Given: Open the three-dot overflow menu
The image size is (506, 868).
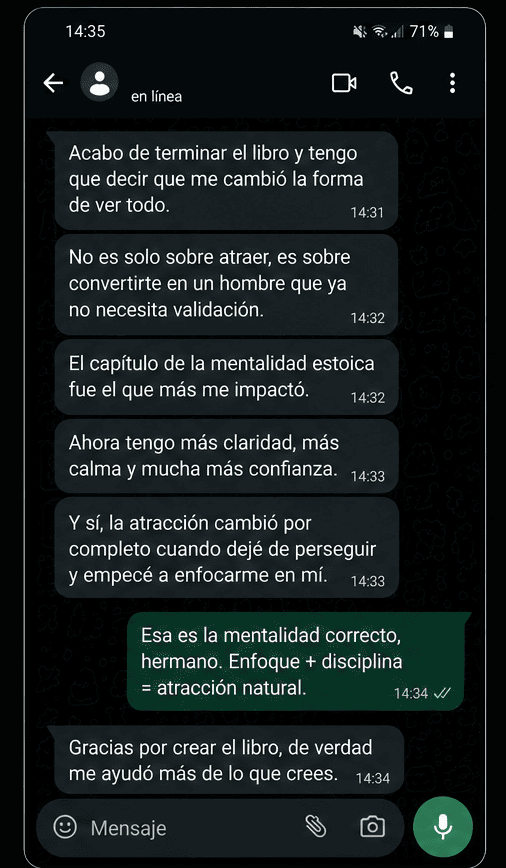Looking at the screenshot, I should point(452,83).
